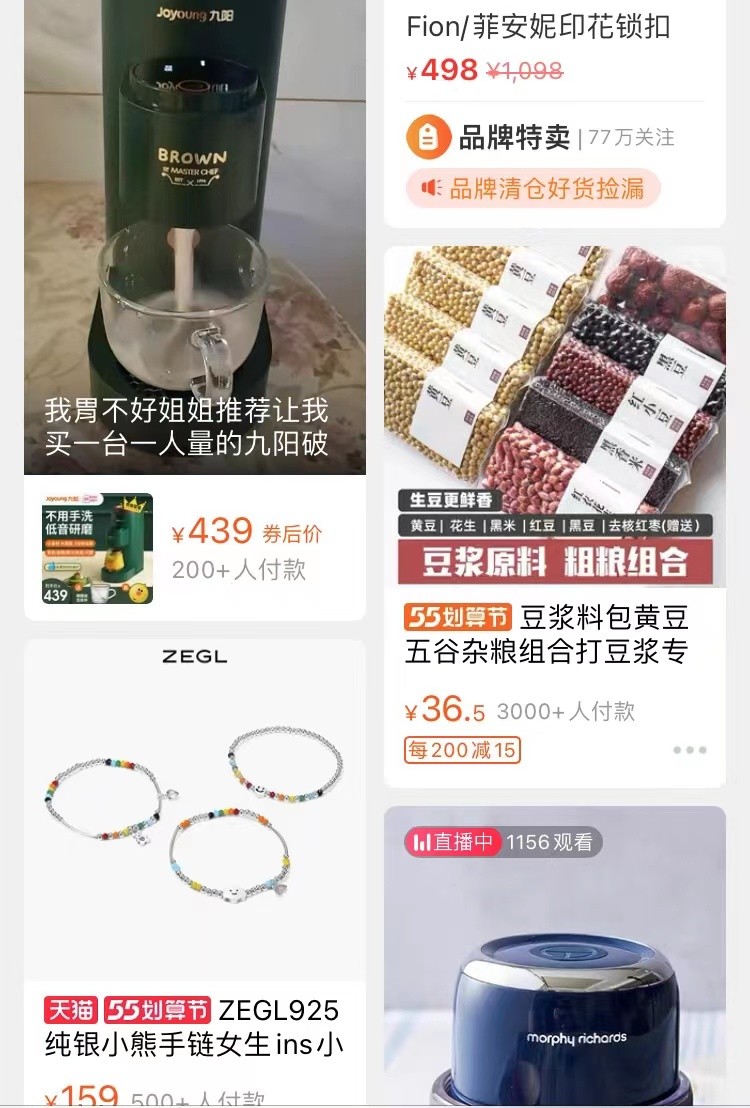Open more options on the soy beans card

click(x=689, y=750)
